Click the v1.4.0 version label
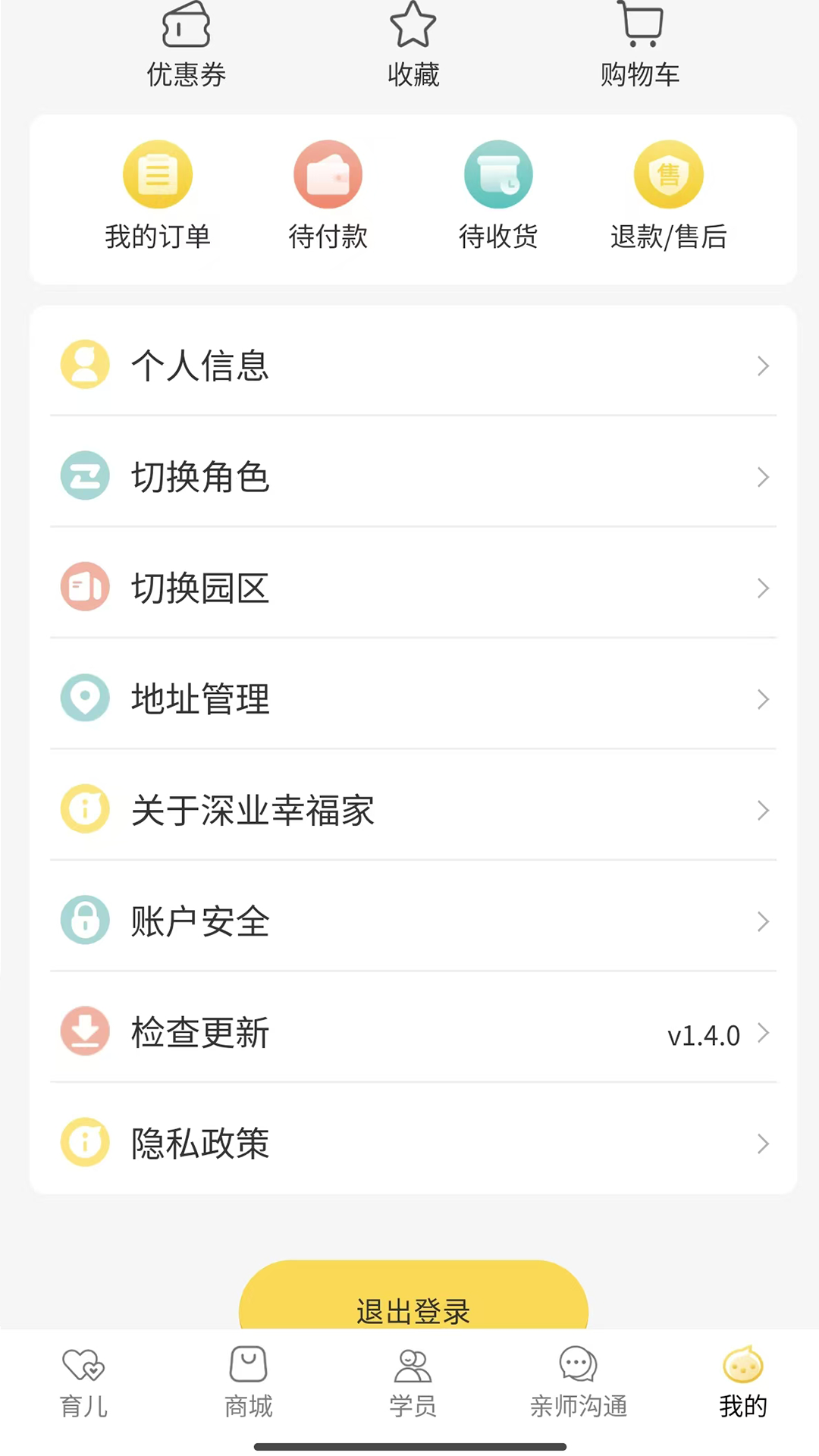 coord(704,1034)
